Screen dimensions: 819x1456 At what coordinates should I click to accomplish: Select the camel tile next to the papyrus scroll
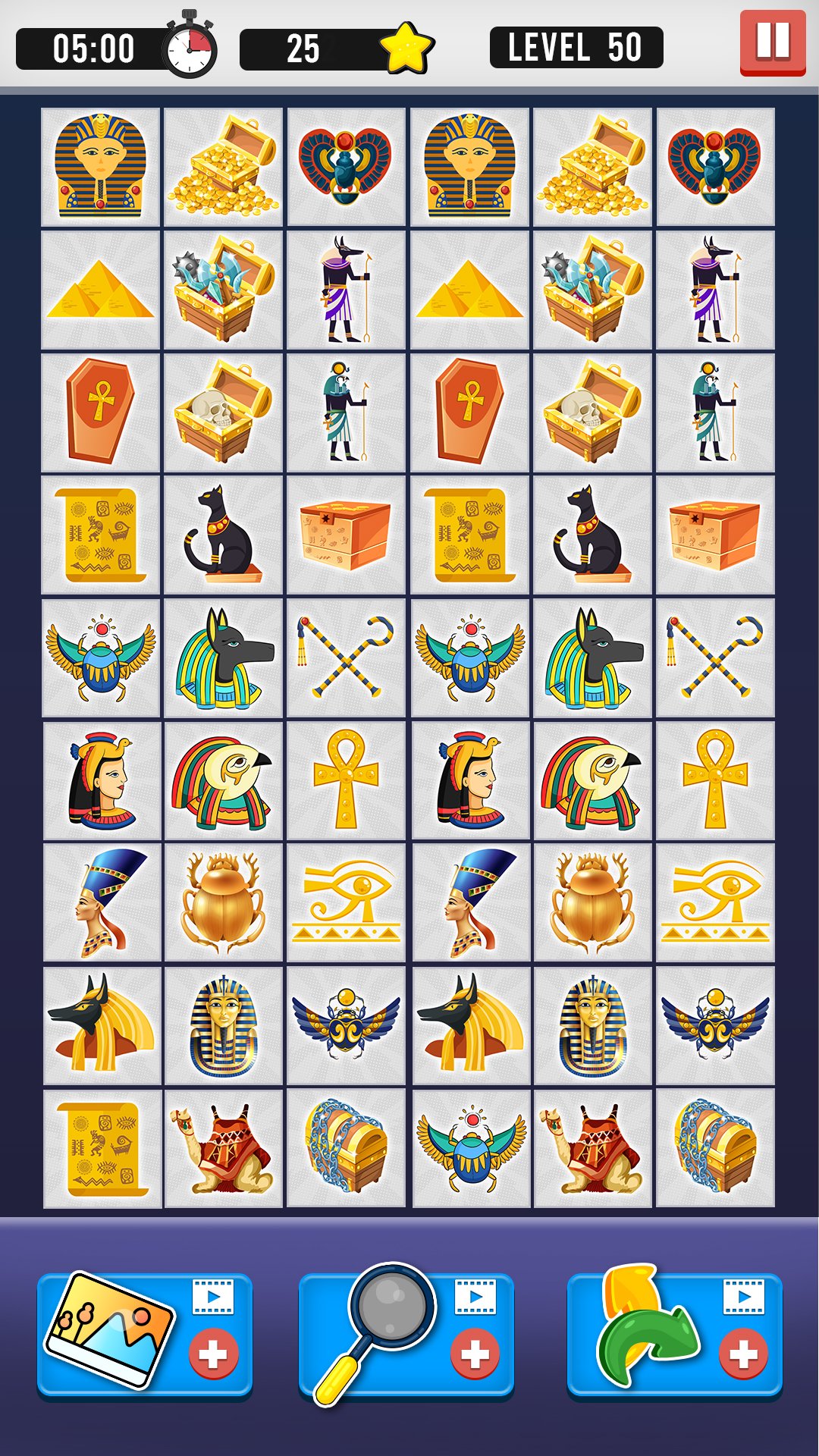[224, 1148]
